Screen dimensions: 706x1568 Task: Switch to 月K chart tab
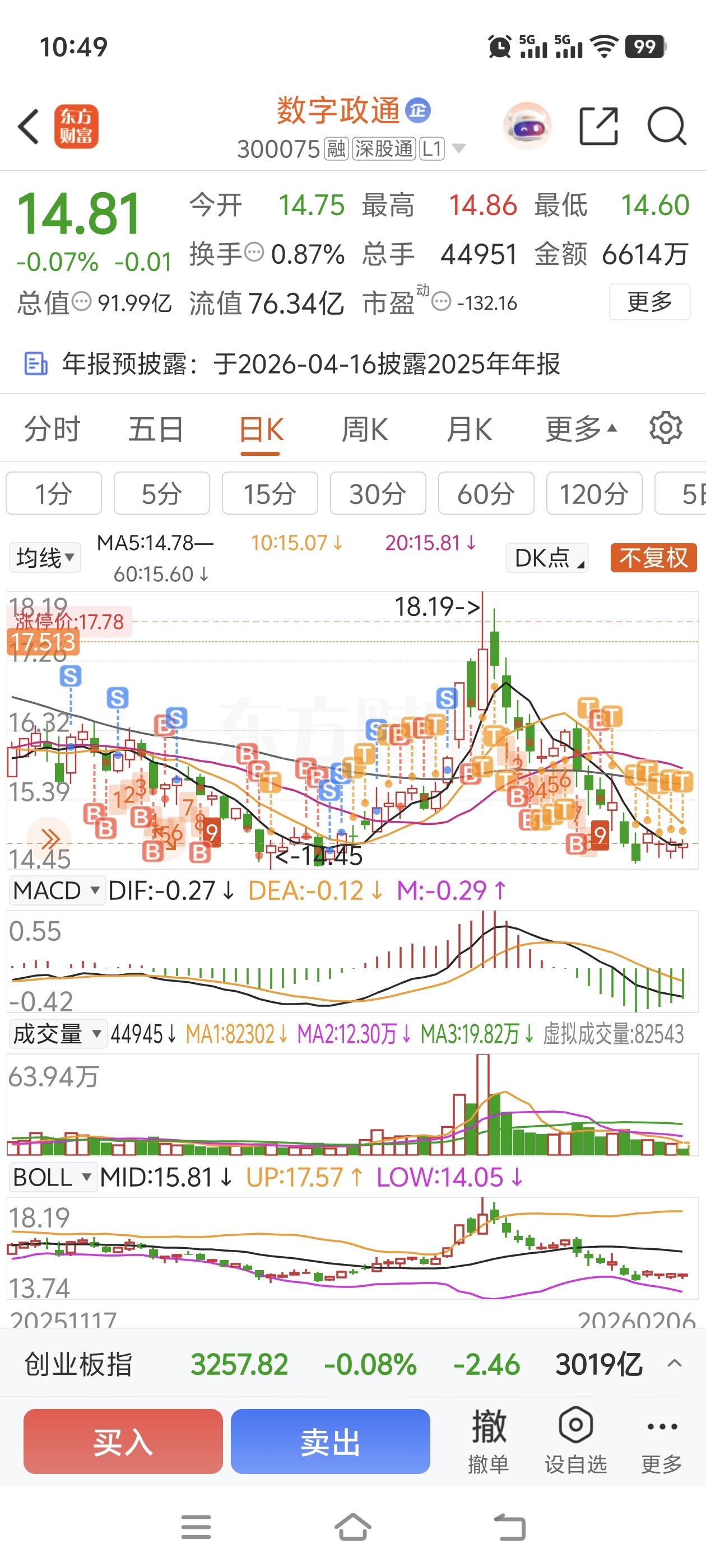pyautogui.click(x=468, y=430)
